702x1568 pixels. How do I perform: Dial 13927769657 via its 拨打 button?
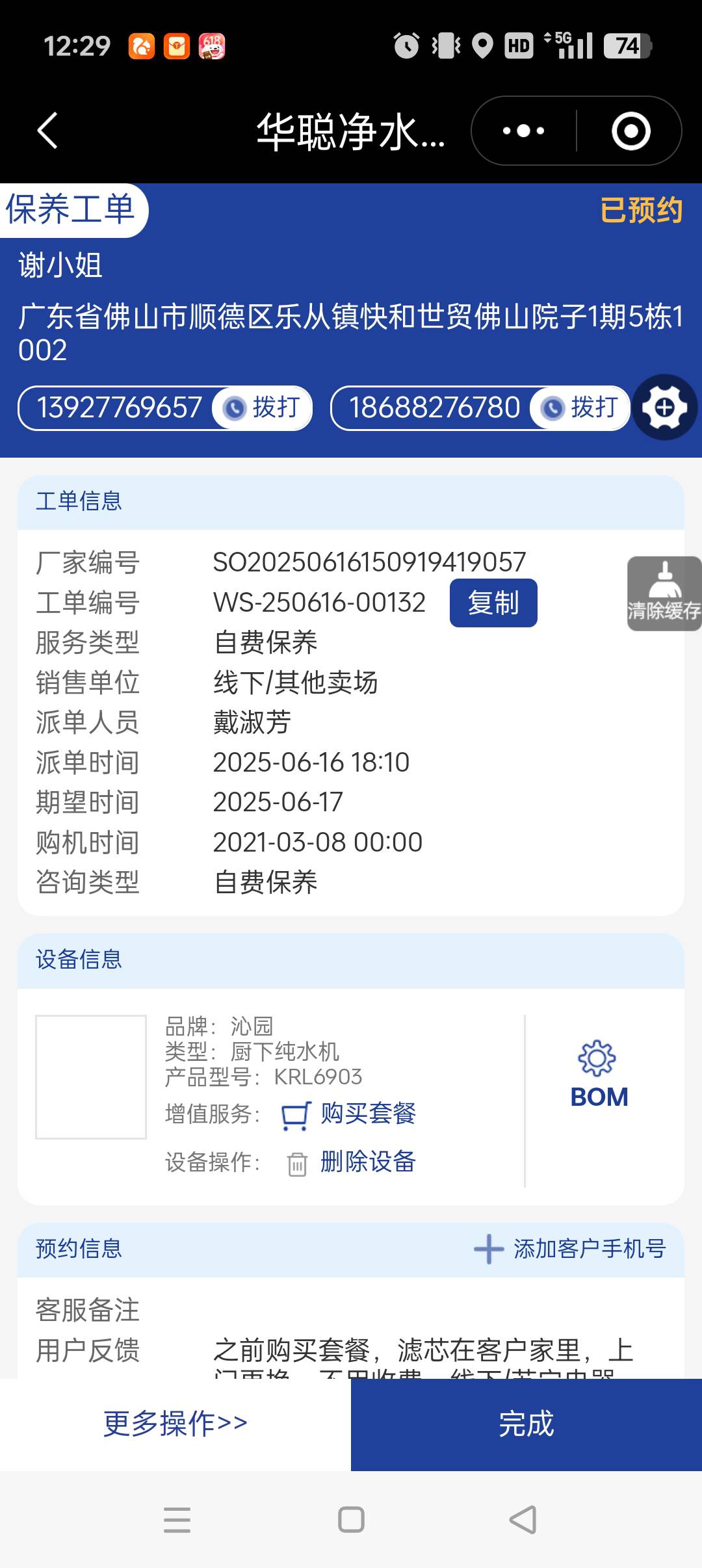tap(263, 408)
